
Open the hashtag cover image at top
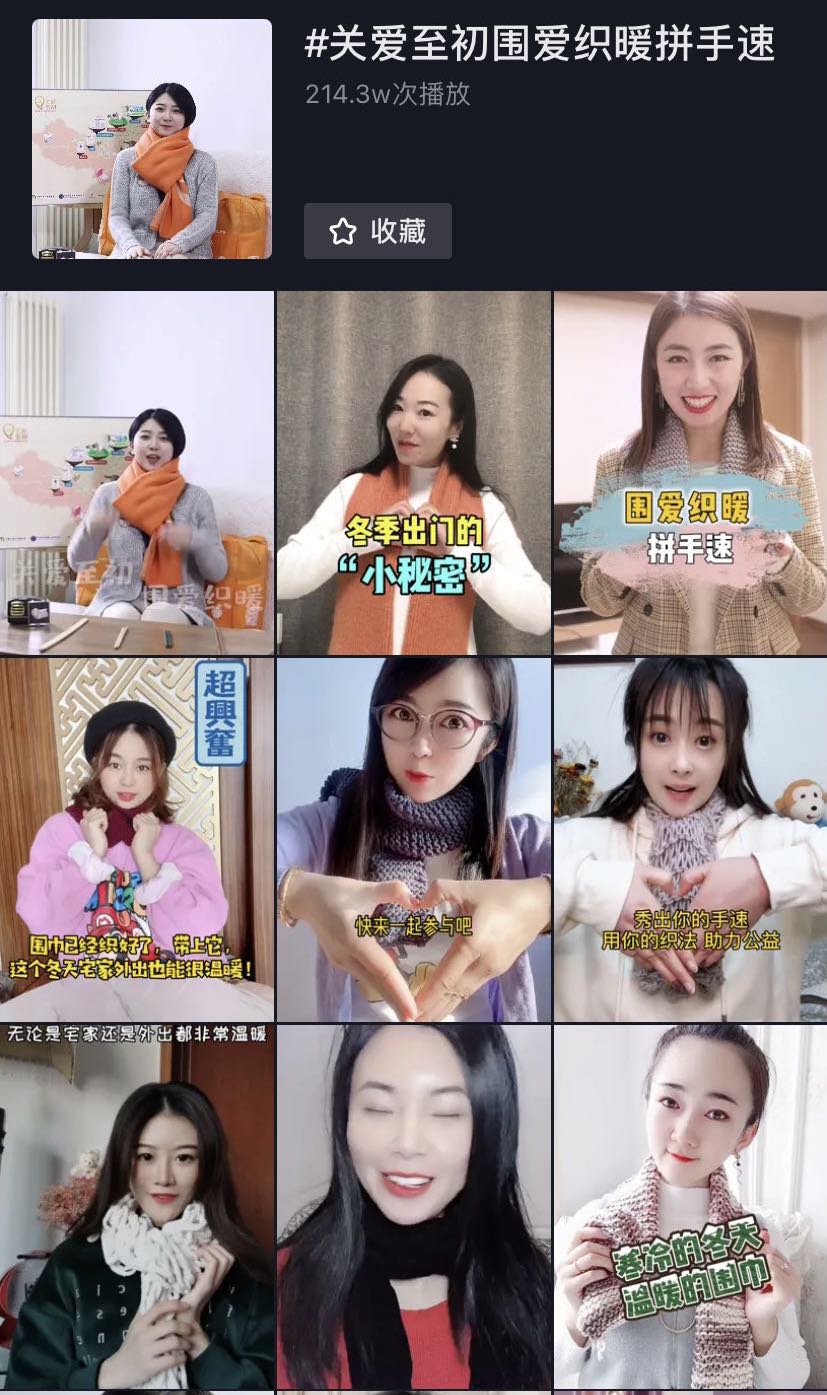tap(152, 139)
